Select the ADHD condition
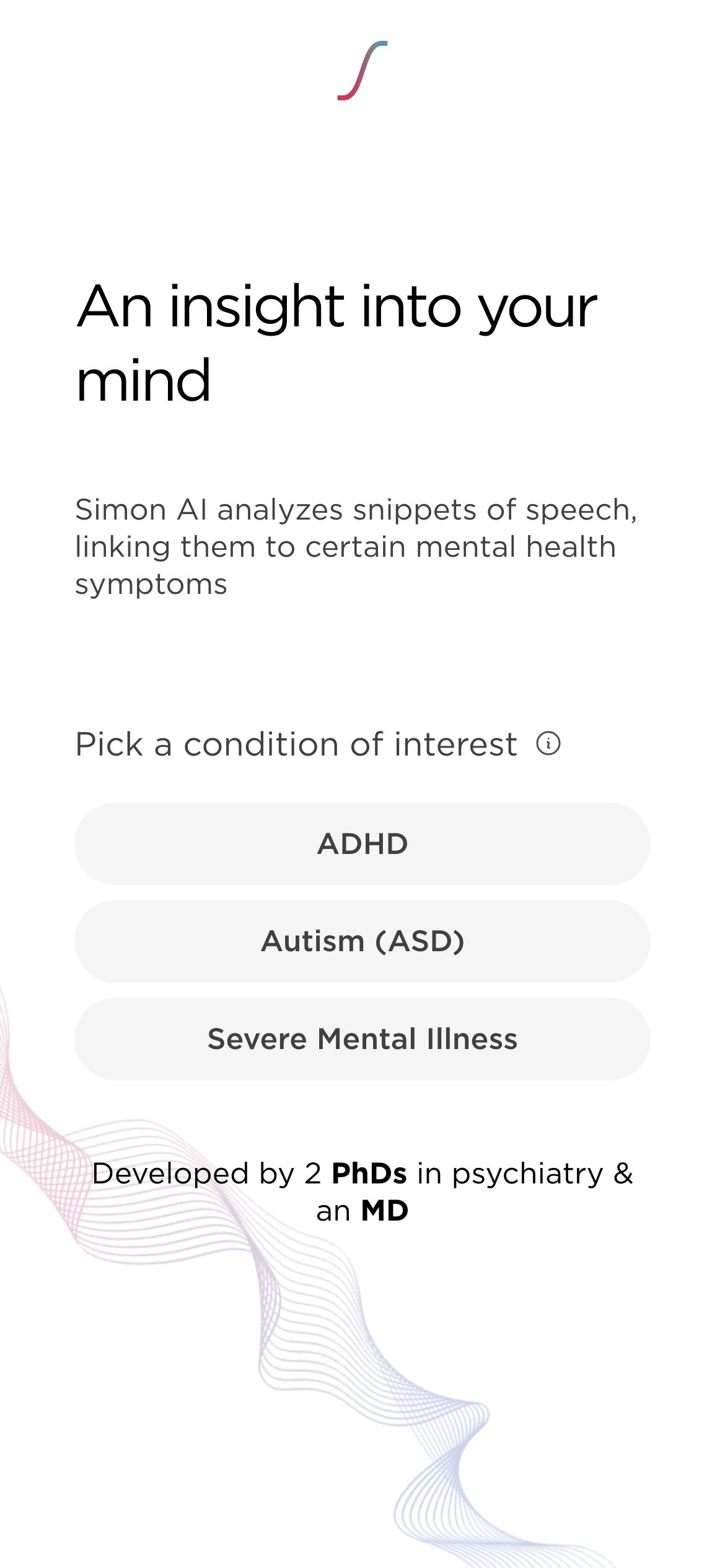725x1568 pixels. point(362,843)
